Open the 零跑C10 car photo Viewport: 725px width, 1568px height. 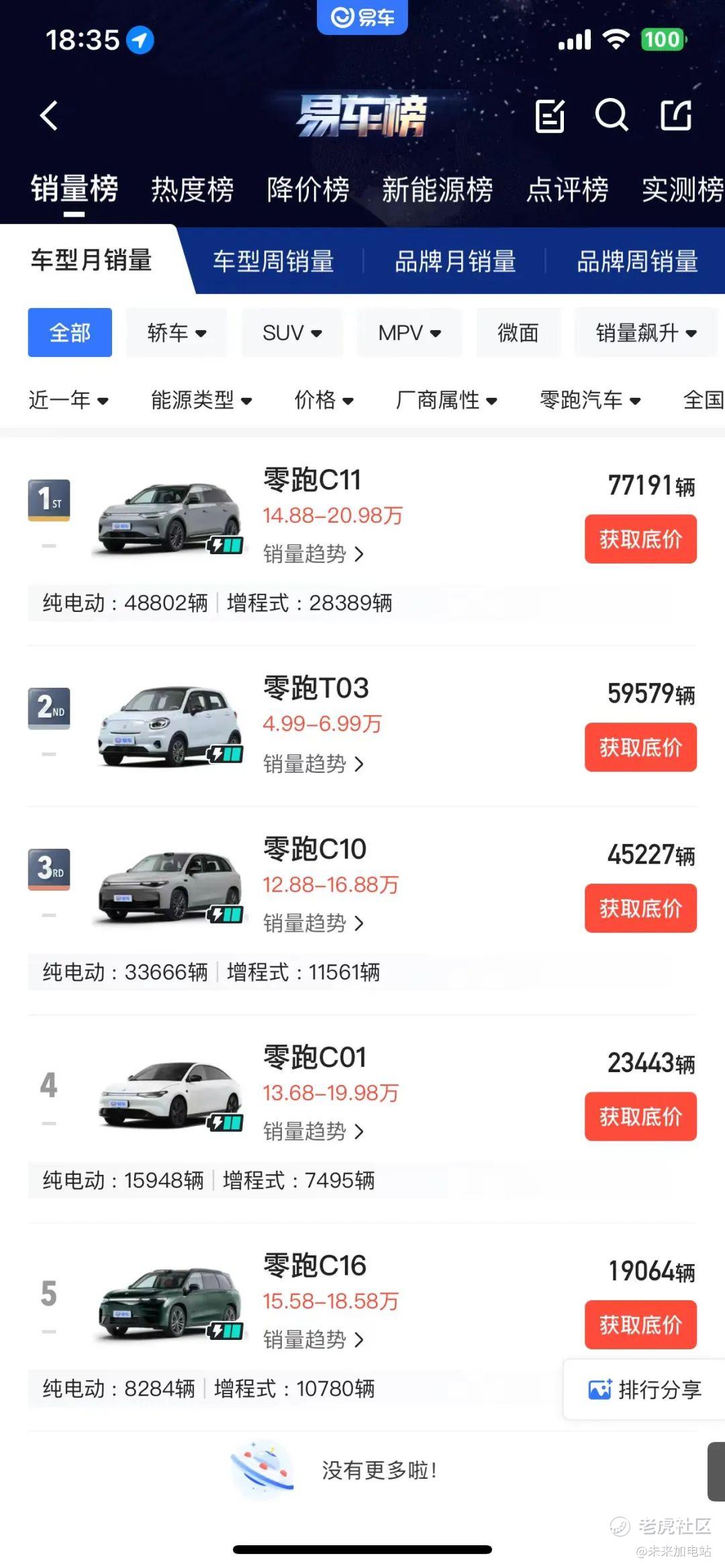tap(169, 887)
